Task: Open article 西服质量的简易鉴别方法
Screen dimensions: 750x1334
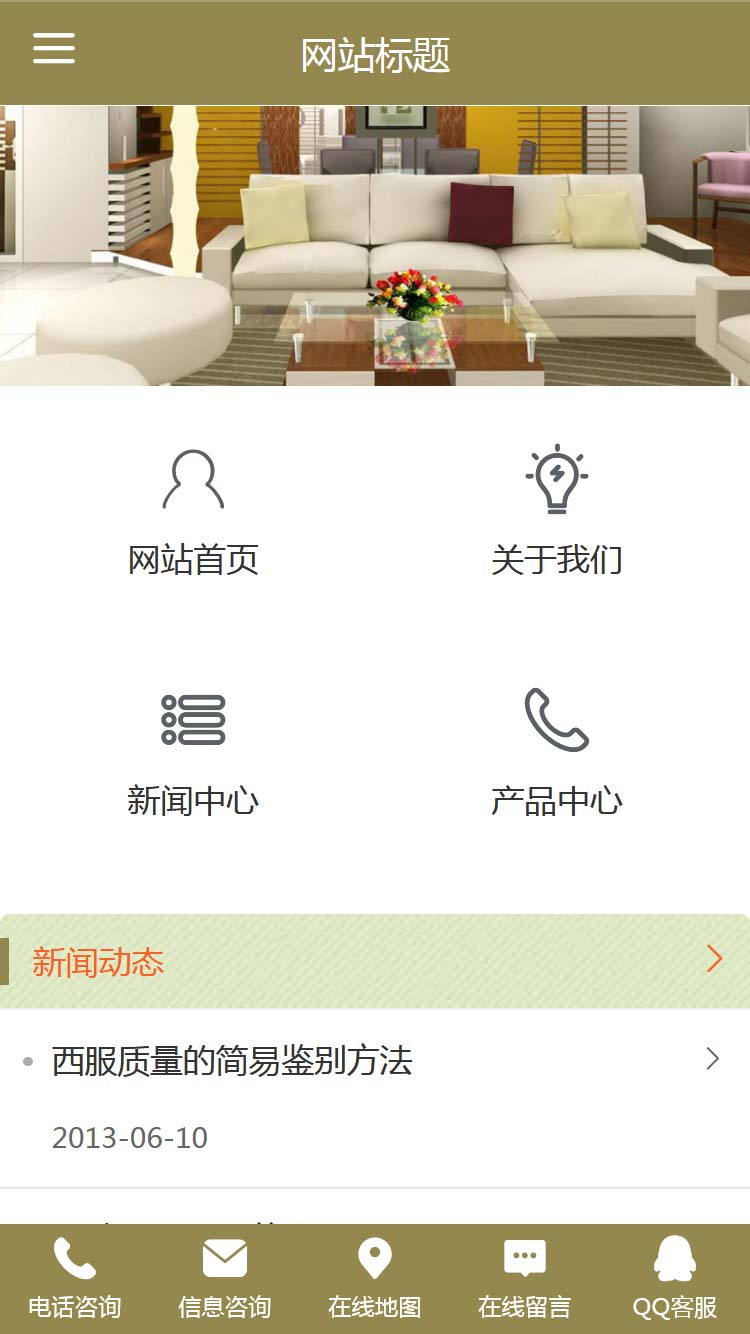Action: [232, 1061]
